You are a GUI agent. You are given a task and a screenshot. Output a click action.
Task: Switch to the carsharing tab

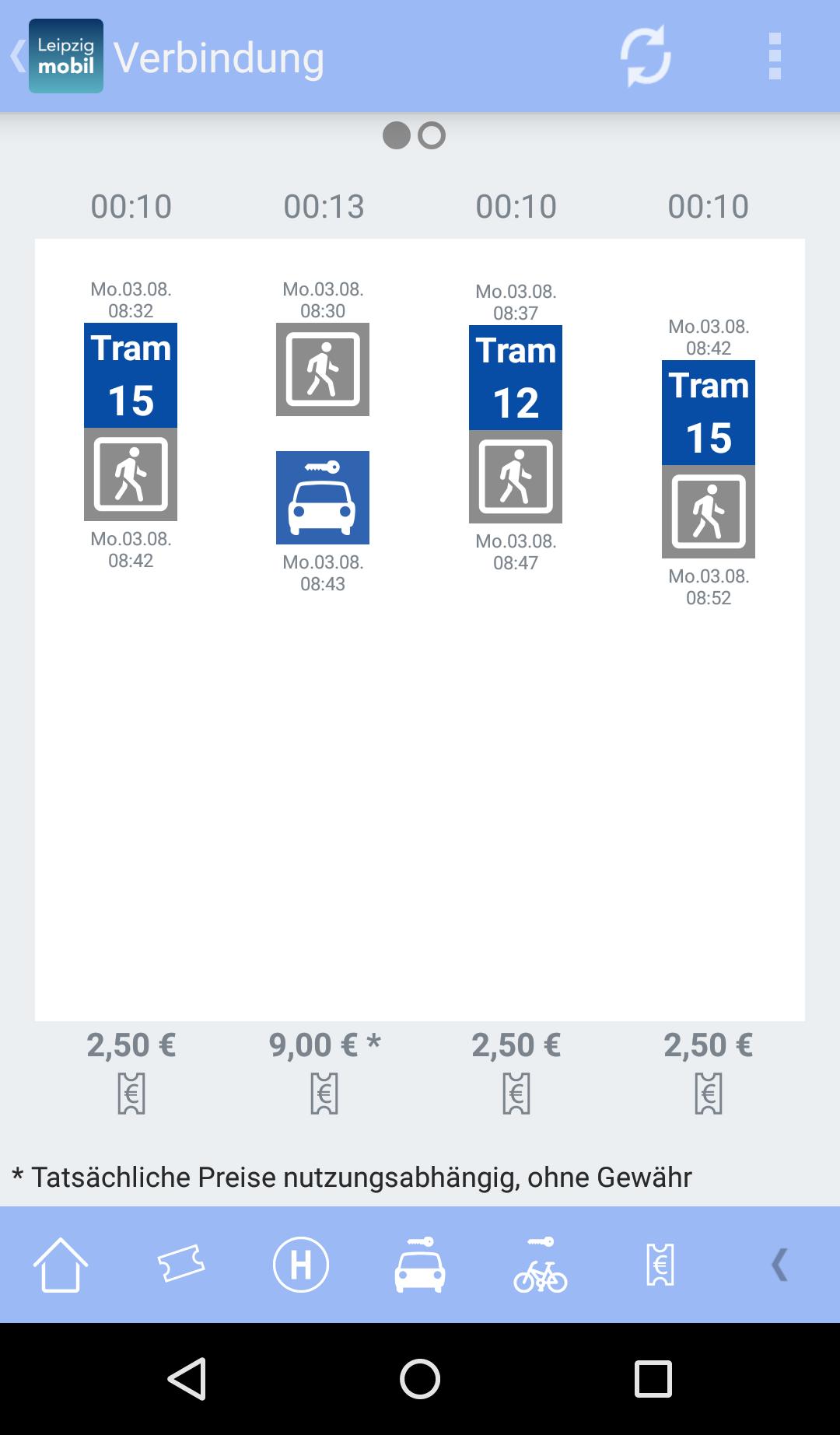(420, 1265)
